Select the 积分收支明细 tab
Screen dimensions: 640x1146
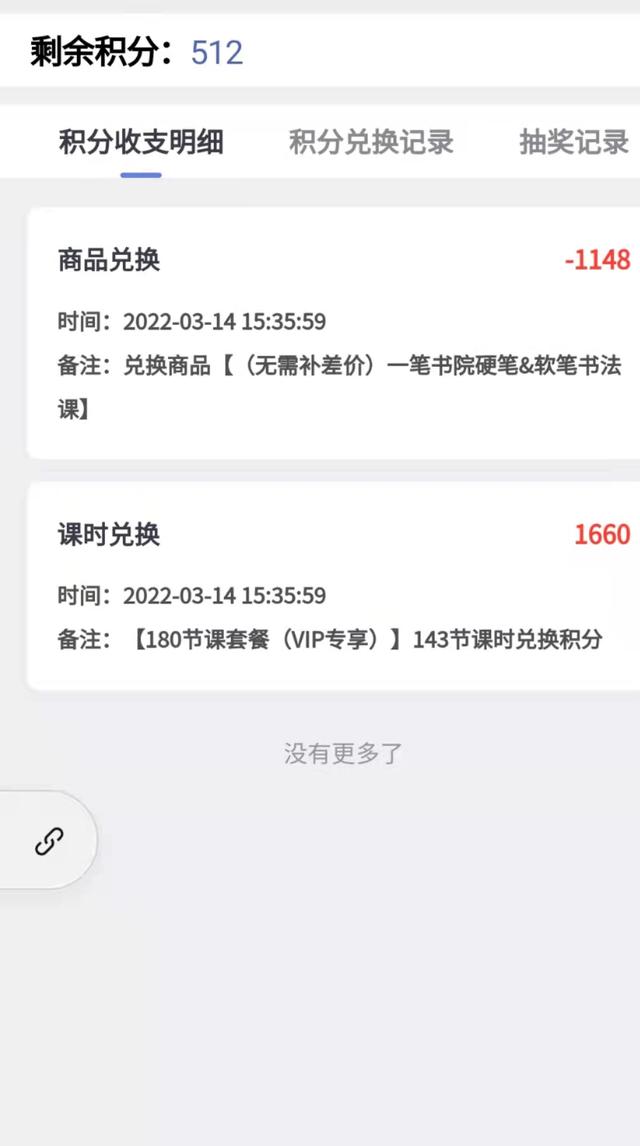click(141, 142)
